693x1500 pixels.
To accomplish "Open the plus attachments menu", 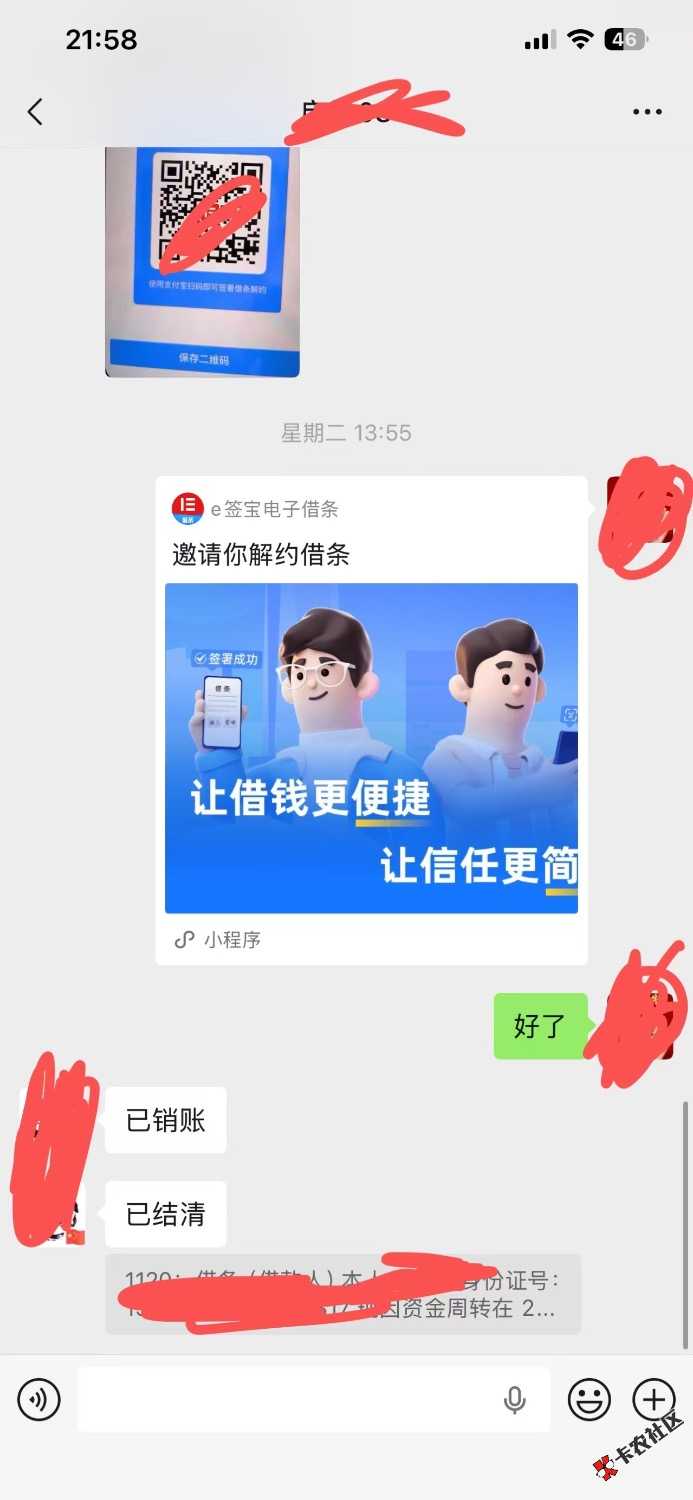I will point(654,1399).
